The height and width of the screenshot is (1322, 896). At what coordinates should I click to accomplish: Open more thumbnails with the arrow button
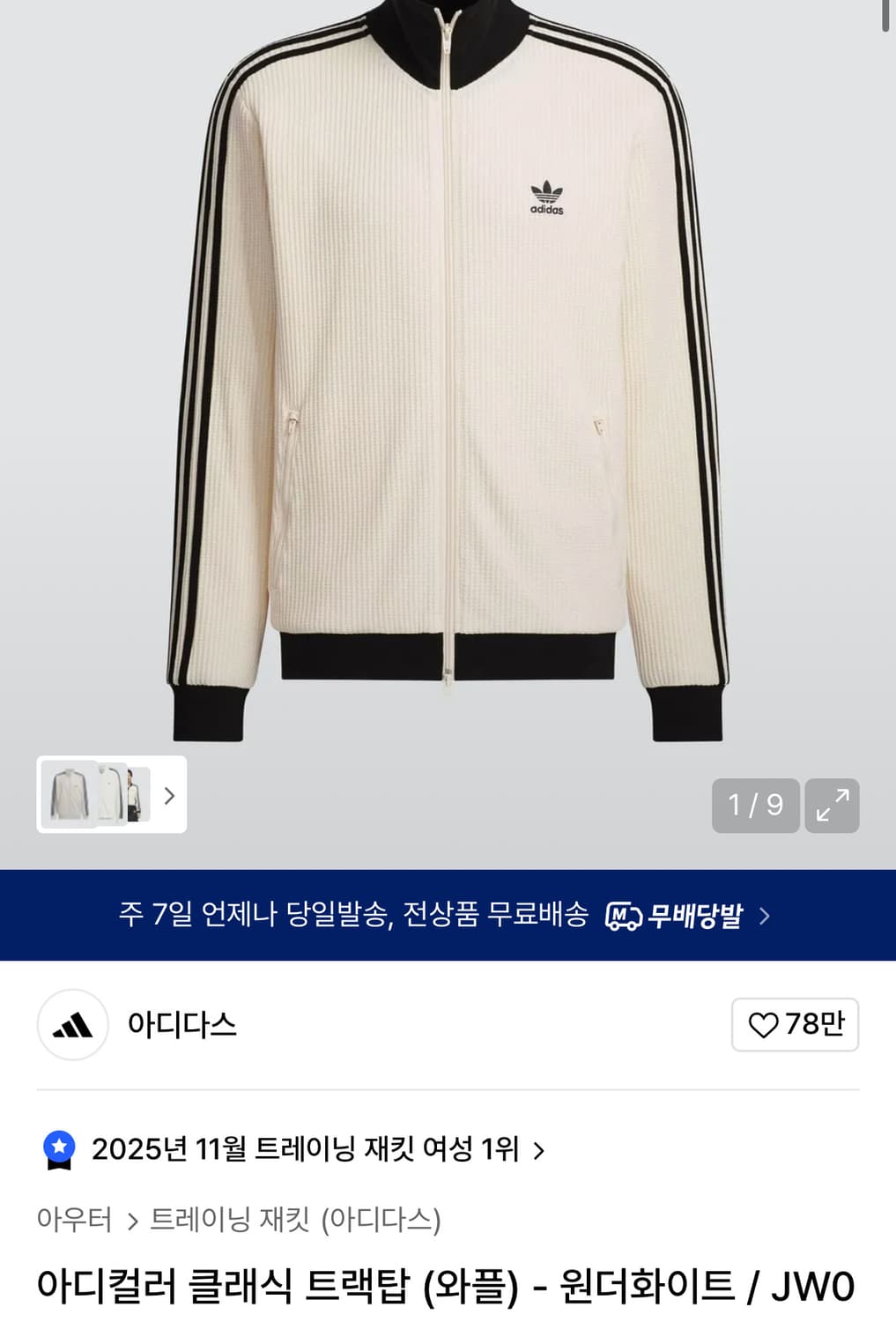tap(168, 796)
